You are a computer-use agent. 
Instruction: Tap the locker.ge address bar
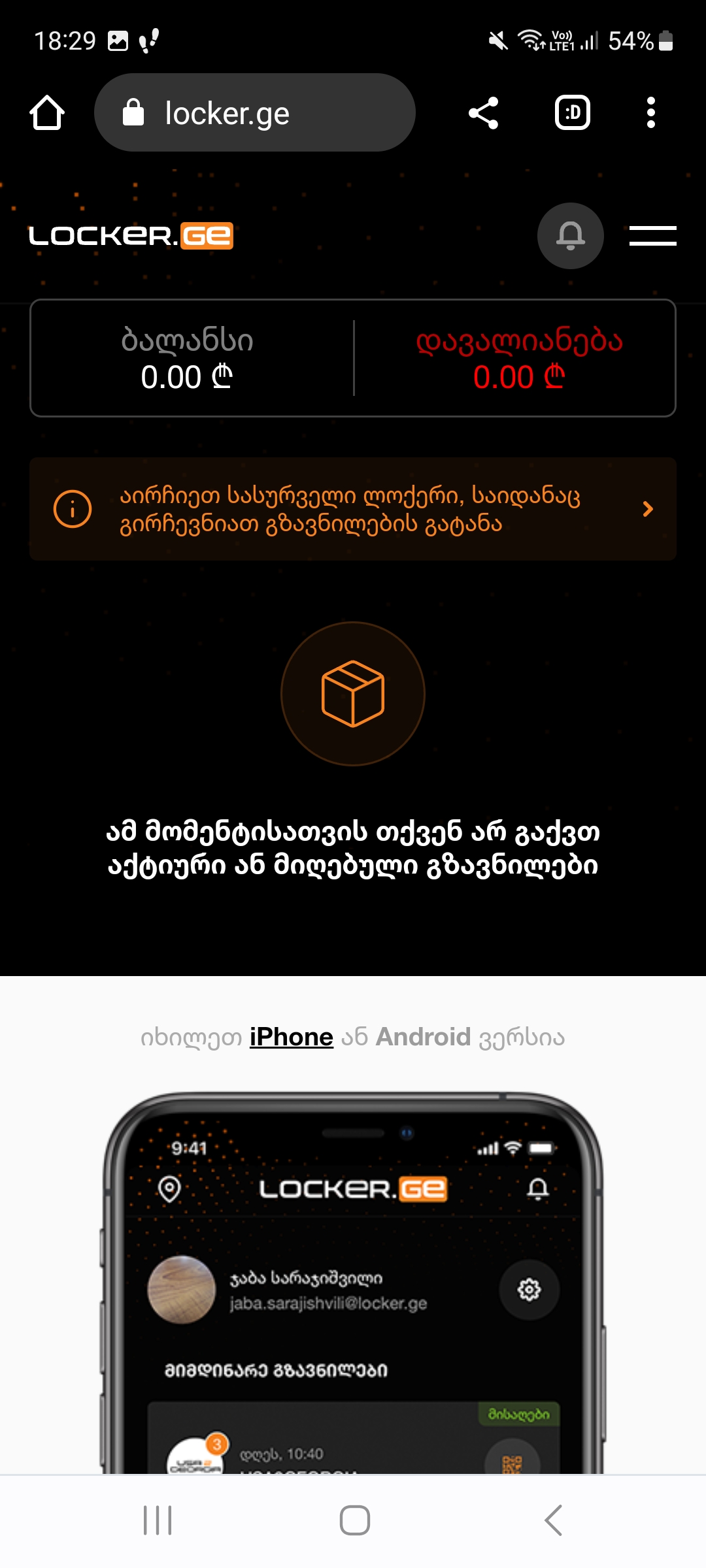pos(255,113)
